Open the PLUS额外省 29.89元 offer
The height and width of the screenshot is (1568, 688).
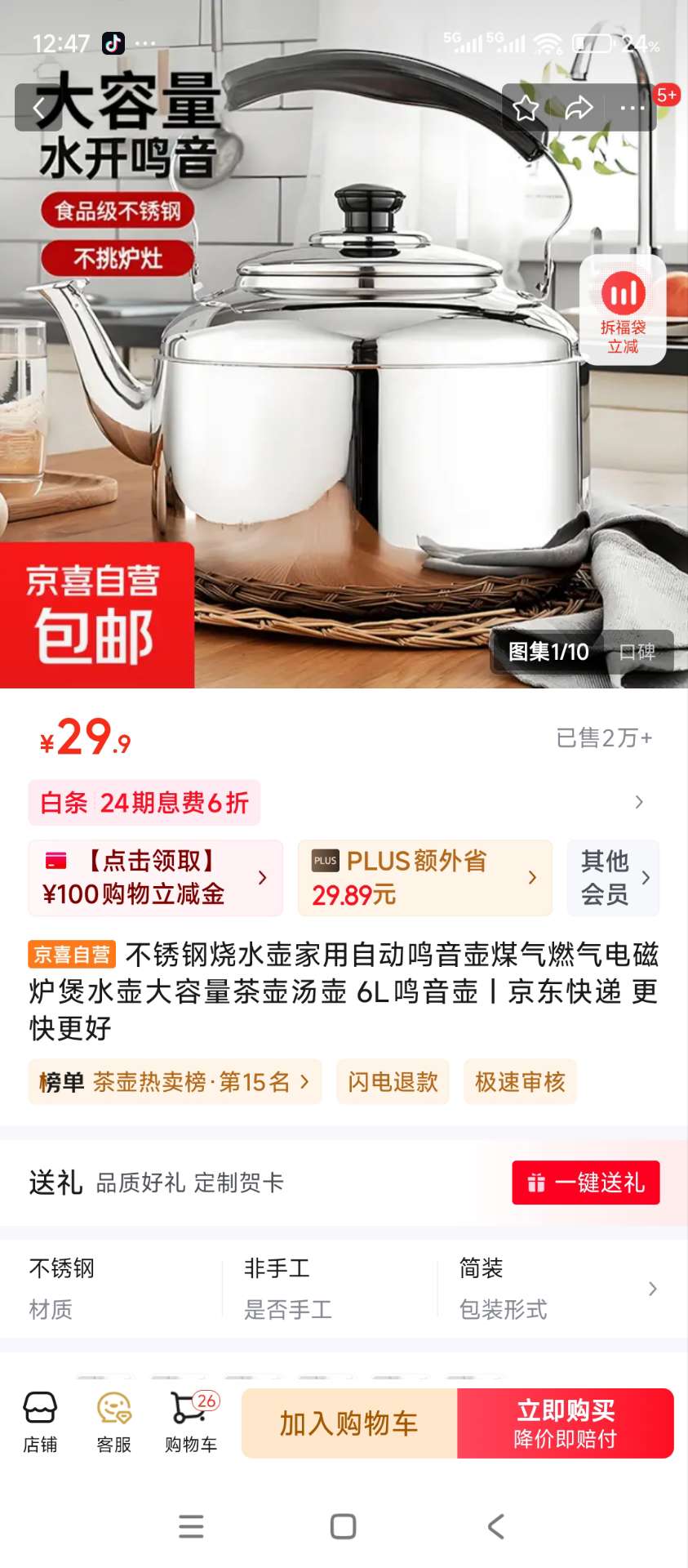click(x=424, y=878)
